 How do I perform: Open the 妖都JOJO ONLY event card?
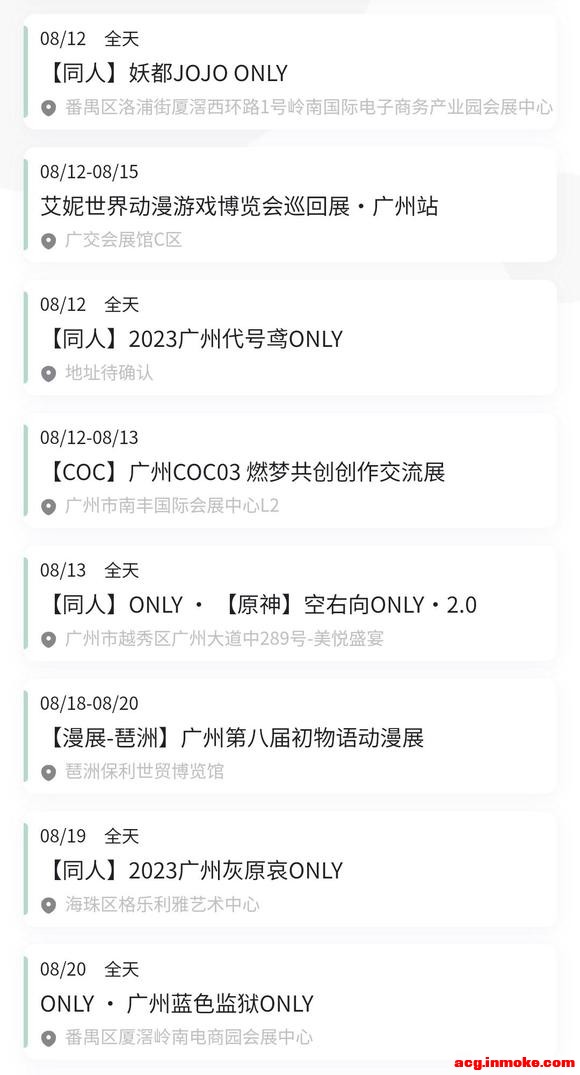tap(290, 72)
